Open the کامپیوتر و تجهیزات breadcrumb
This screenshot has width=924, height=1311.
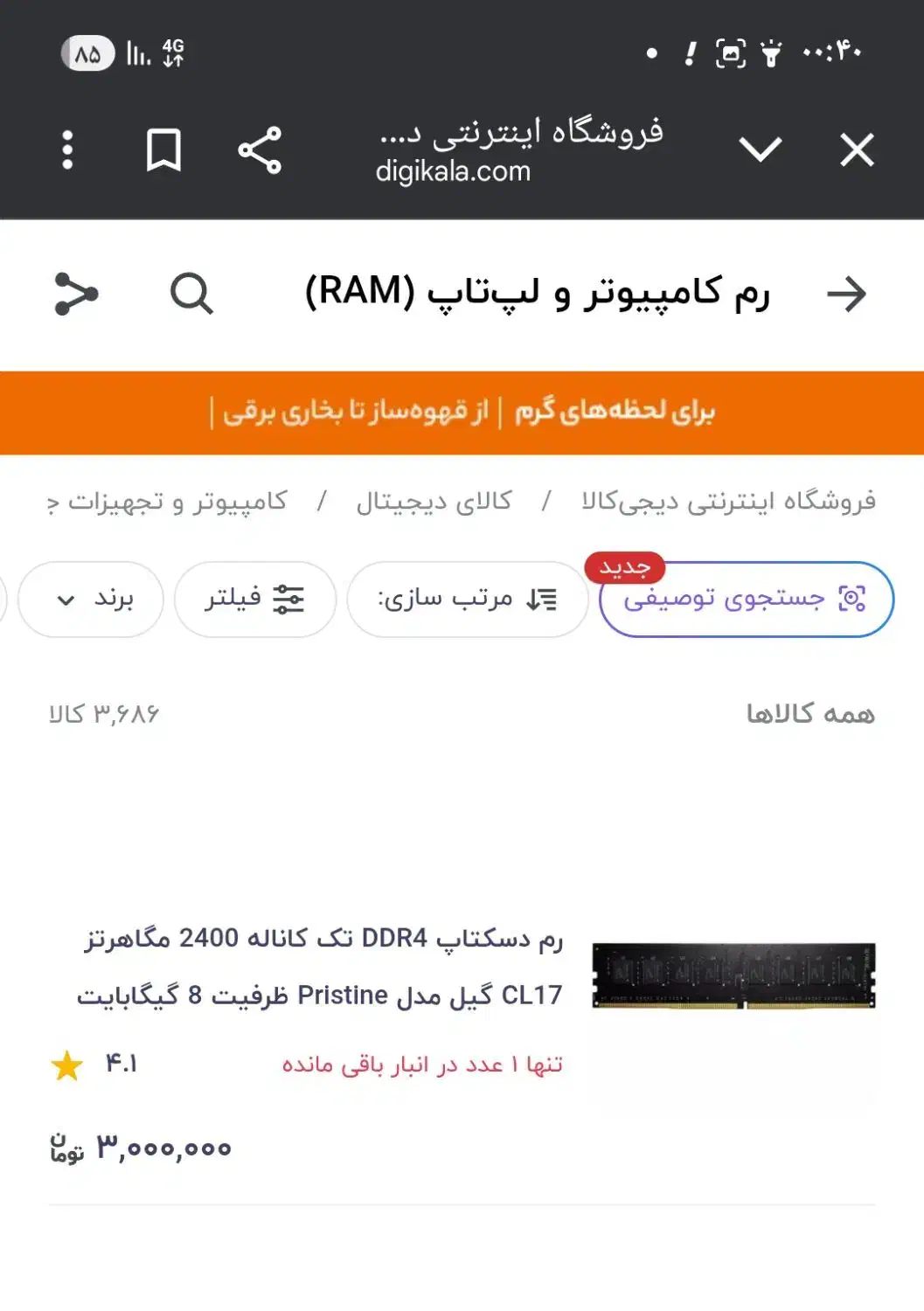pos(177,501)
